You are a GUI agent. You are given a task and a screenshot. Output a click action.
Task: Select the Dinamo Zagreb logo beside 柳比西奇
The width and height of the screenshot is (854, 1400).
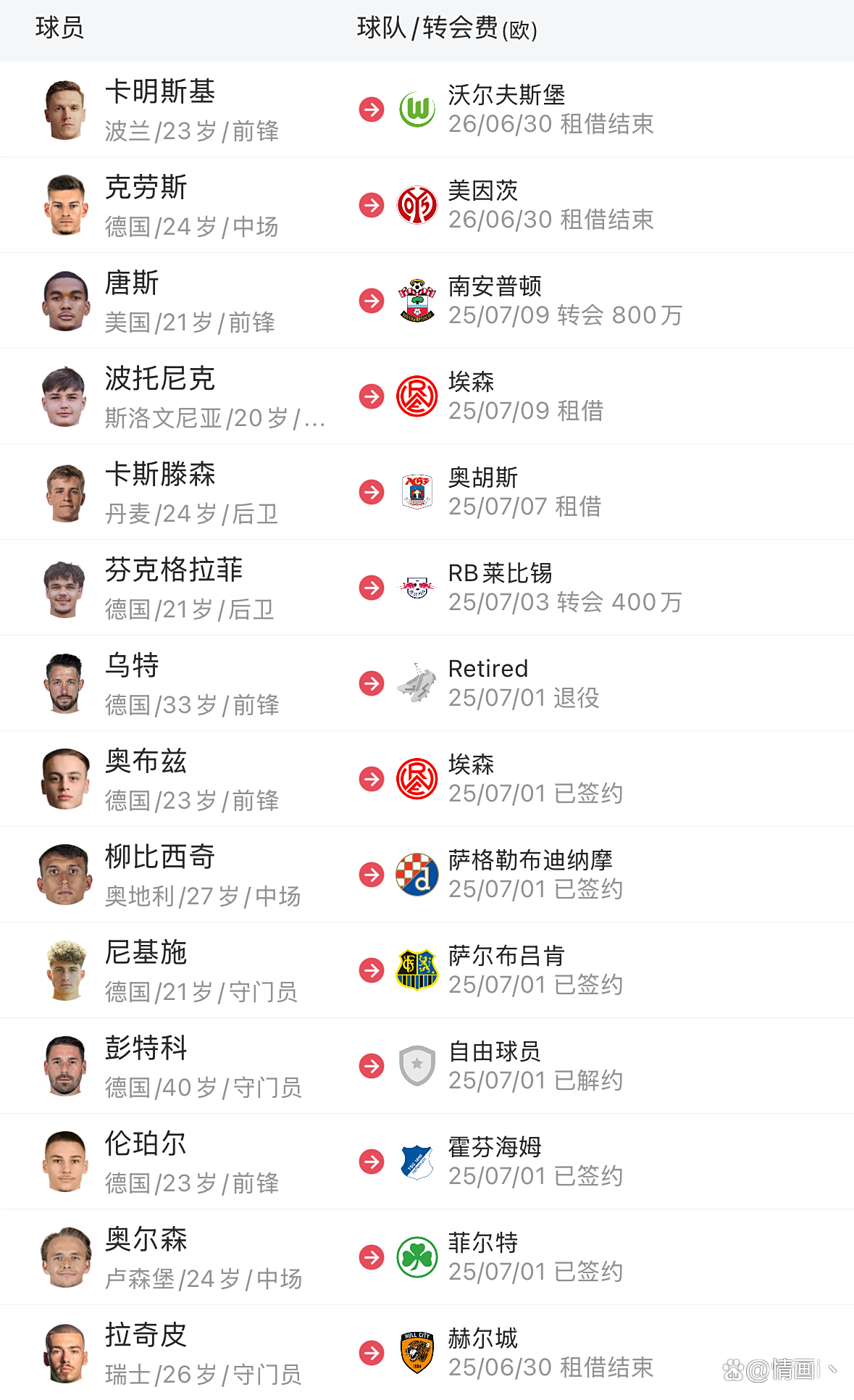[416, 874]
